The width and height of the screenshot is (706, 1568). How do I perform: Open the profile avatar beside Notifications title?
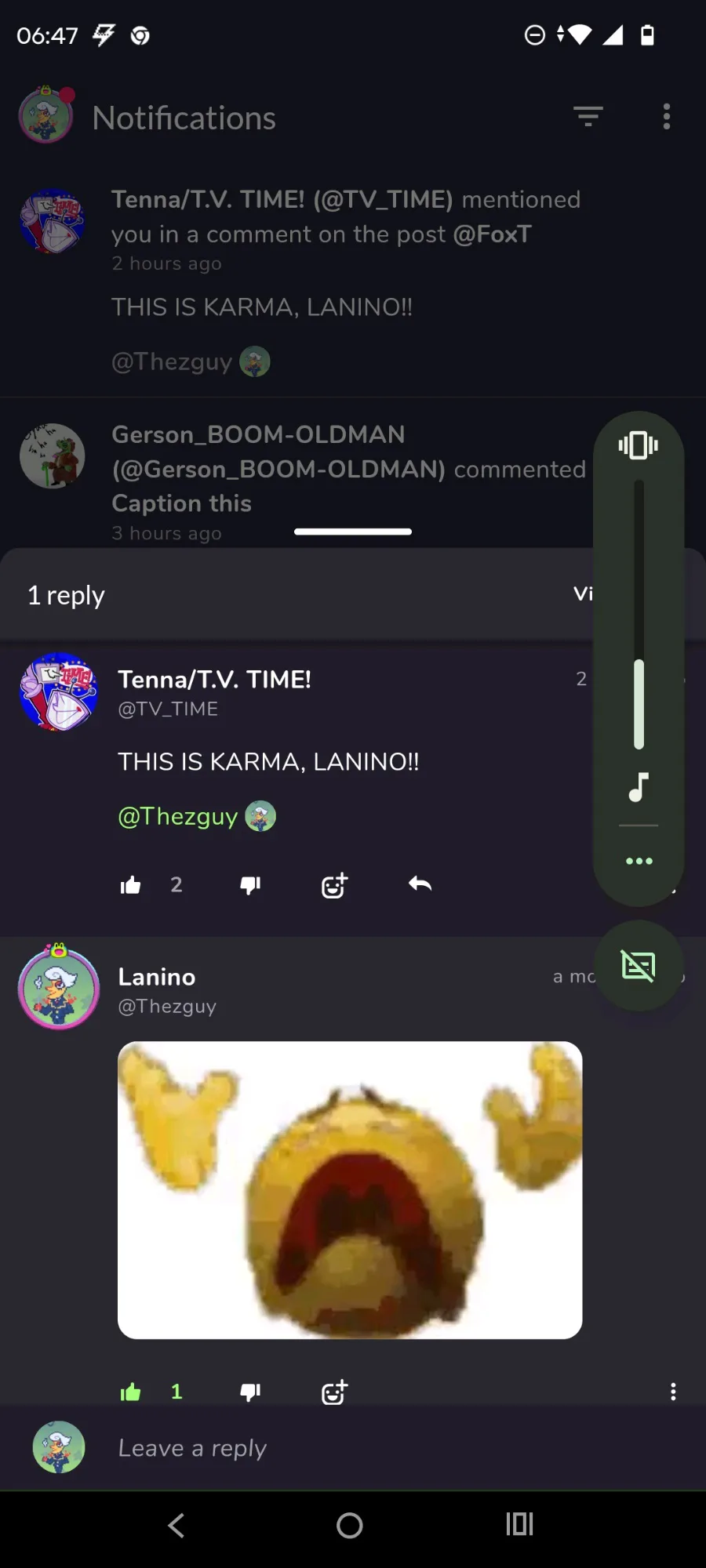(46, 115)
